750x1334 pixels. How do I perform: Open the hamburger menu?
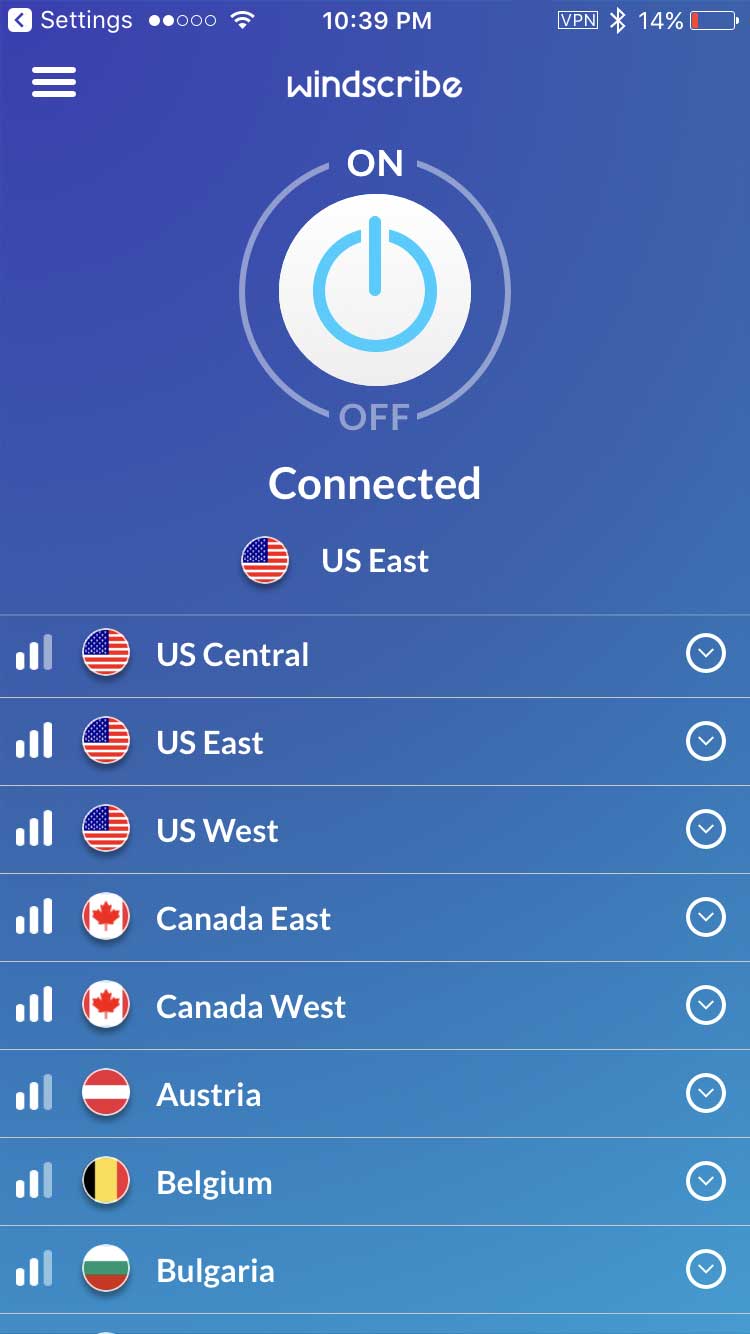pos(54,82)
